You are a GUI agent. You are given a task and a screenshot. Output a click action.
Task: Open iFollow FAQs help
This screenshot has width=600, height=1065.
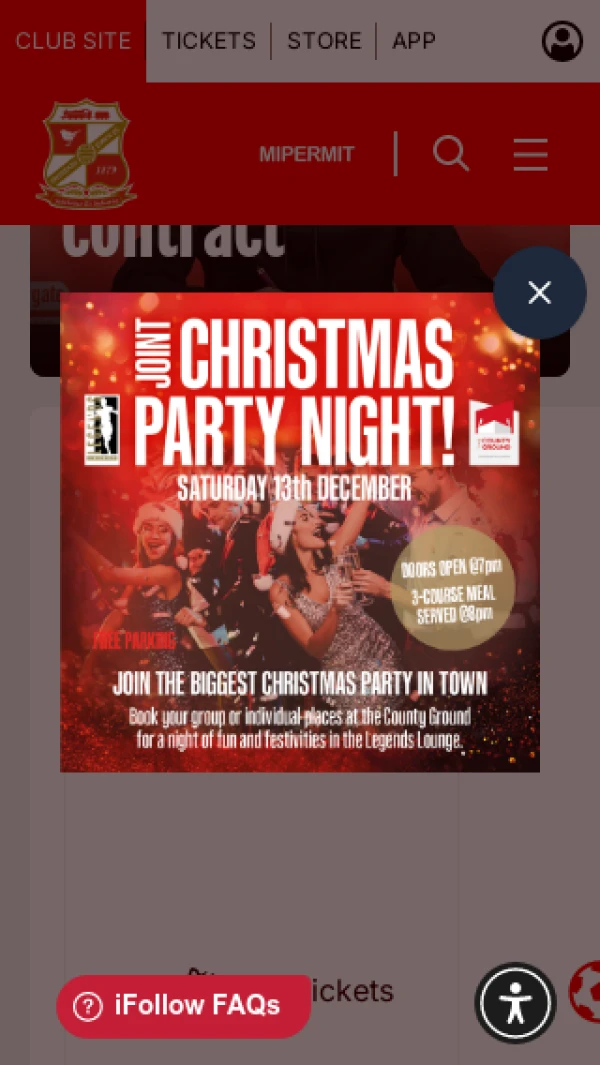coord(183,1006)
